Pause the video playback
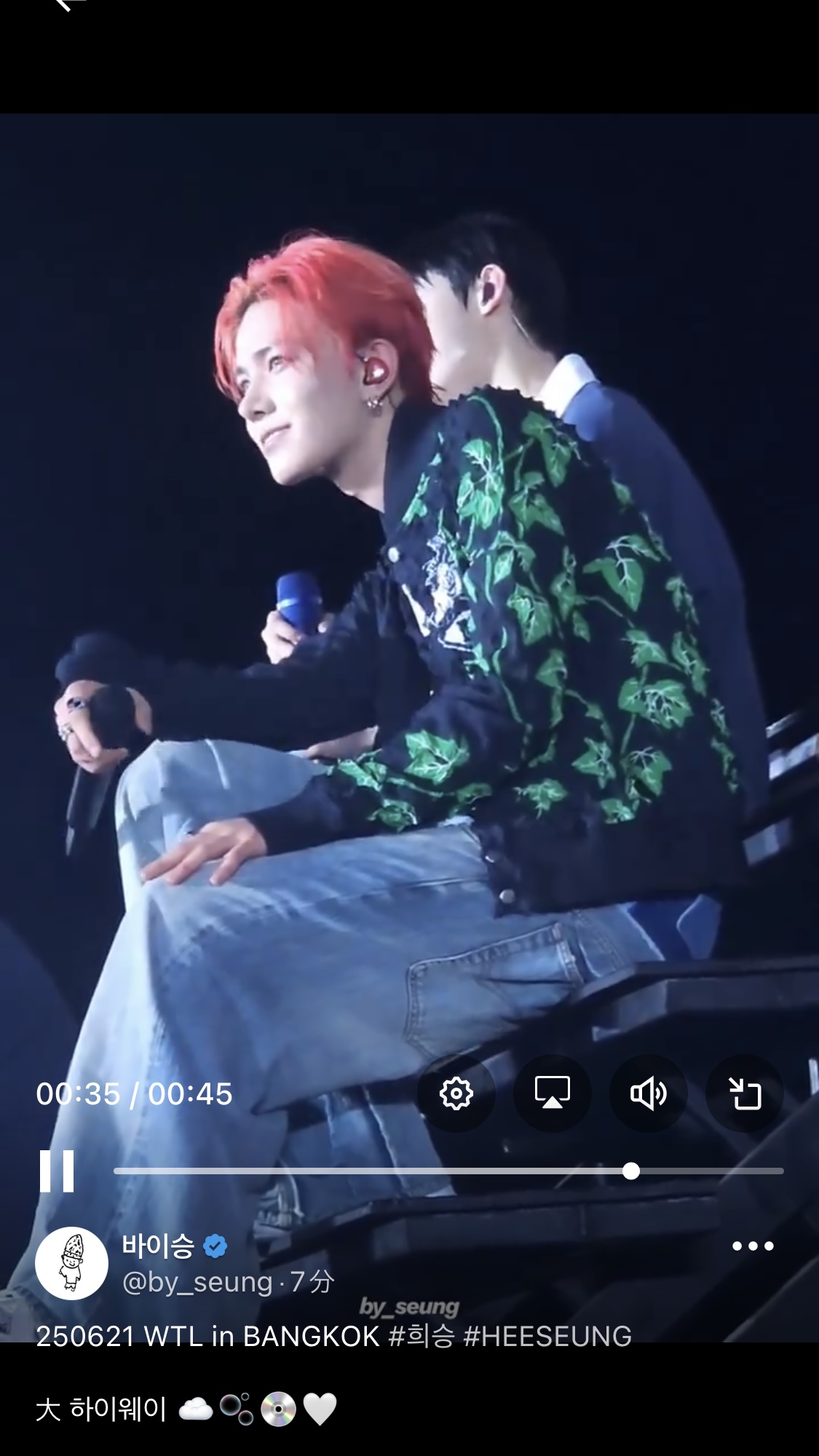Image resolution: width=819 pixels, height=1456 pixels. (x=57, y=1171)
